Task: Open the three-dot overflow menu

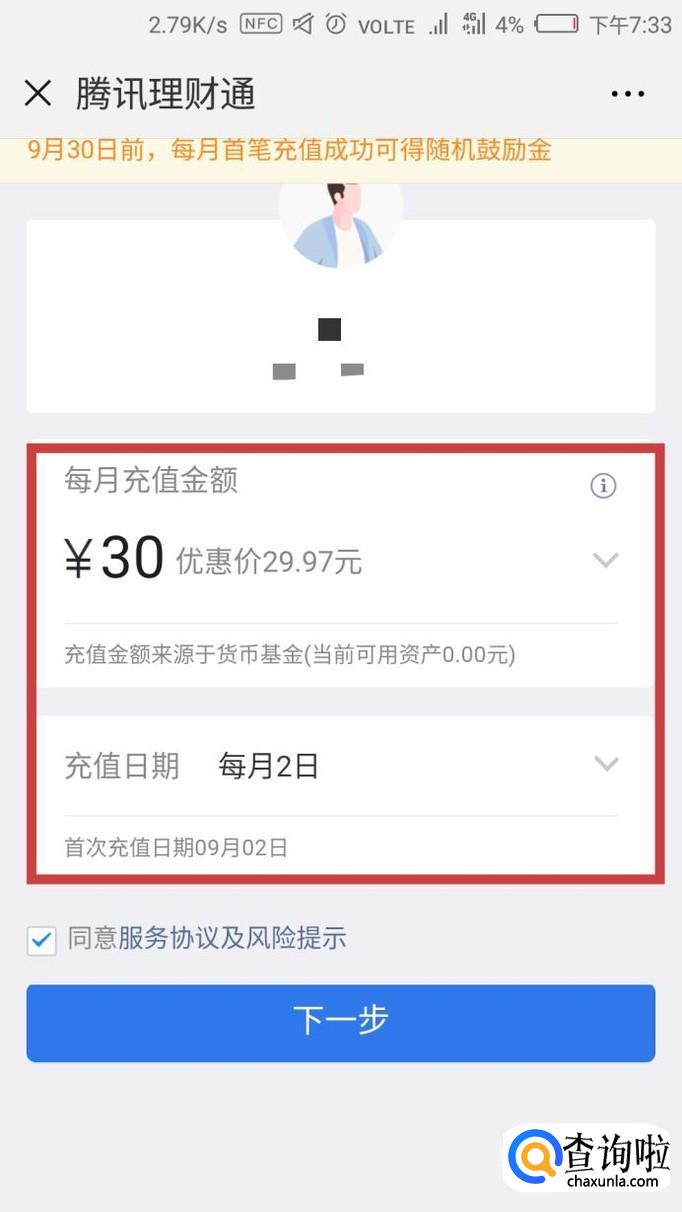Action: pyautogui.click(x=627, y=94)
